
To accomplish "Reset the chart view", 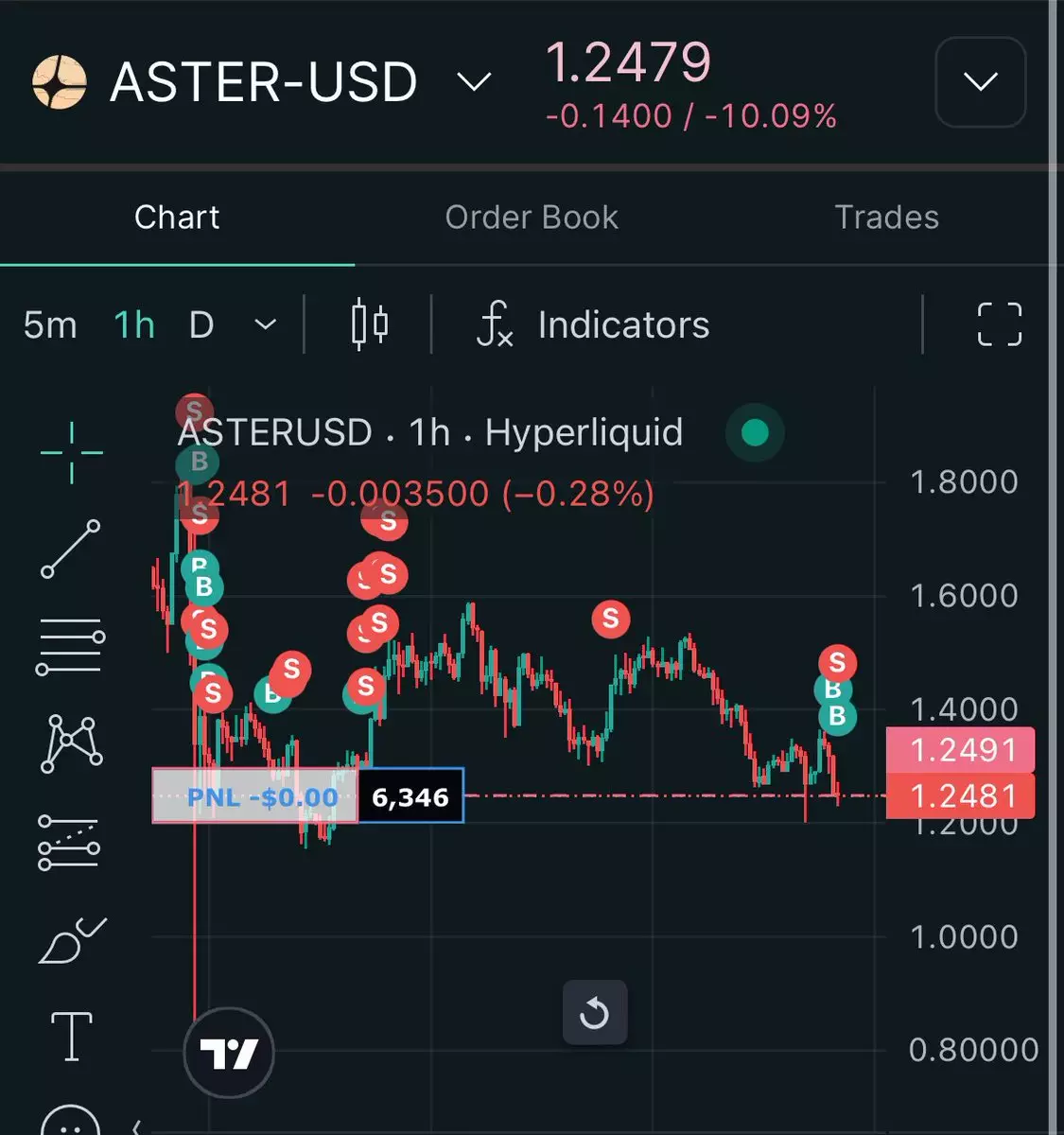I will [x=594, y=1014].
